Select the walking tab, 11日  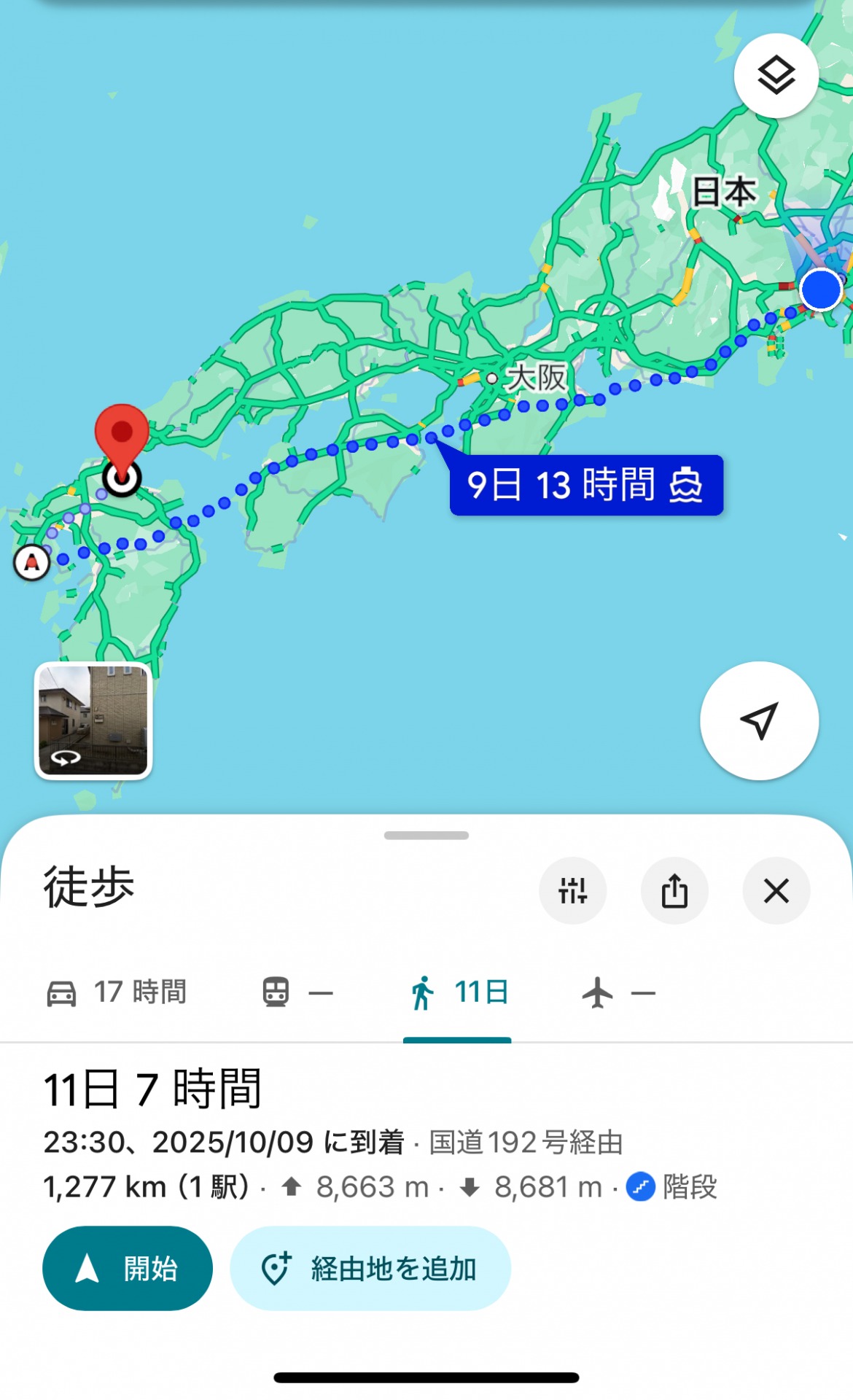tap(458, 992)
